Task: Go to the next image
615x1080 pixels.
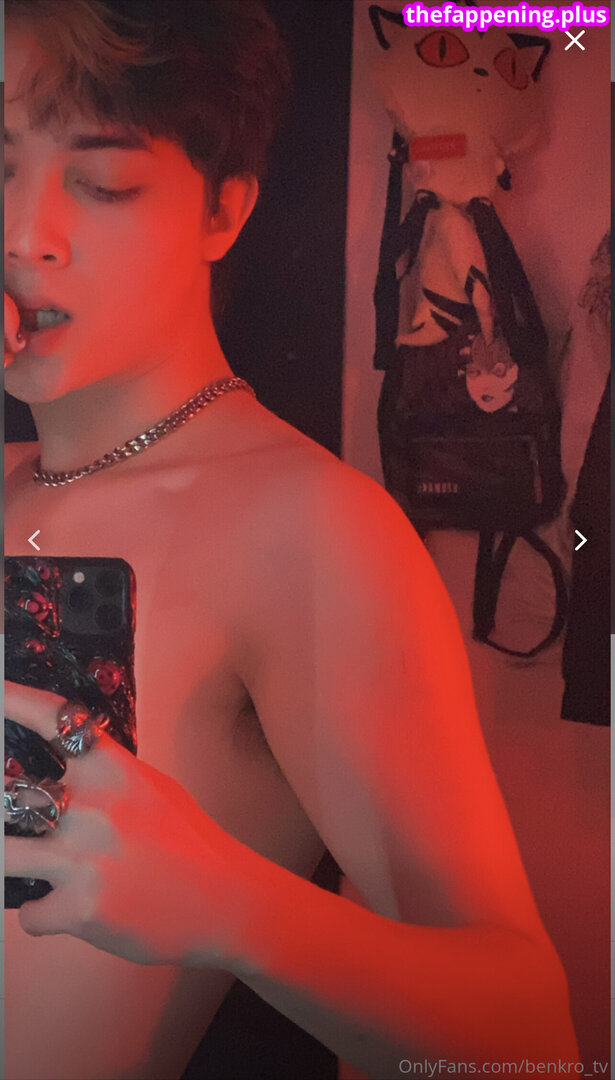Action: tap(580, 540)
